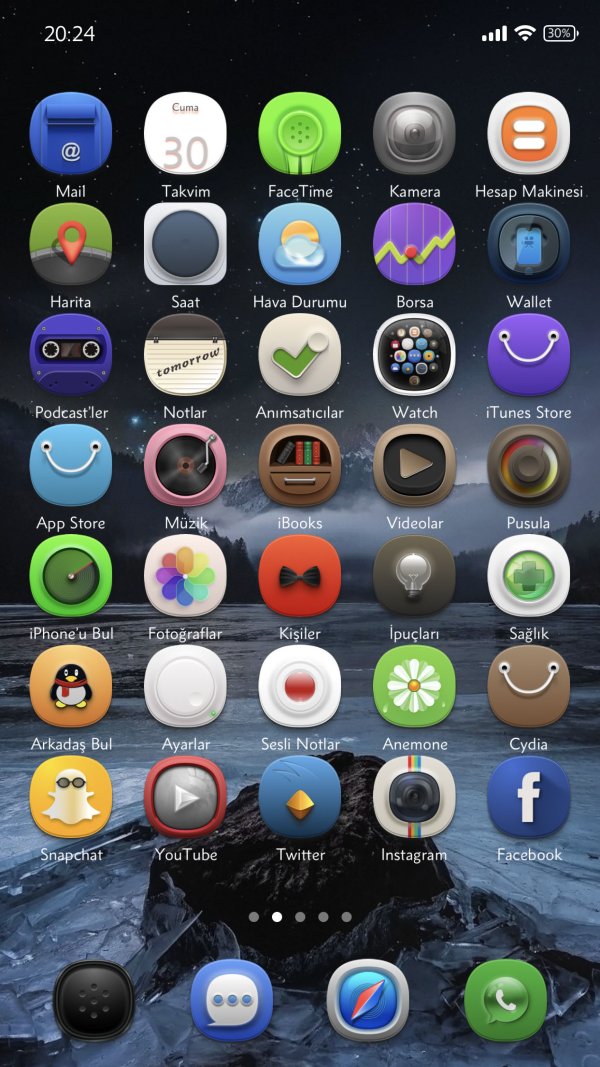Screen dimensions: 600x1067
Task: Launch Cydia
Action: [x=528, y=687]
